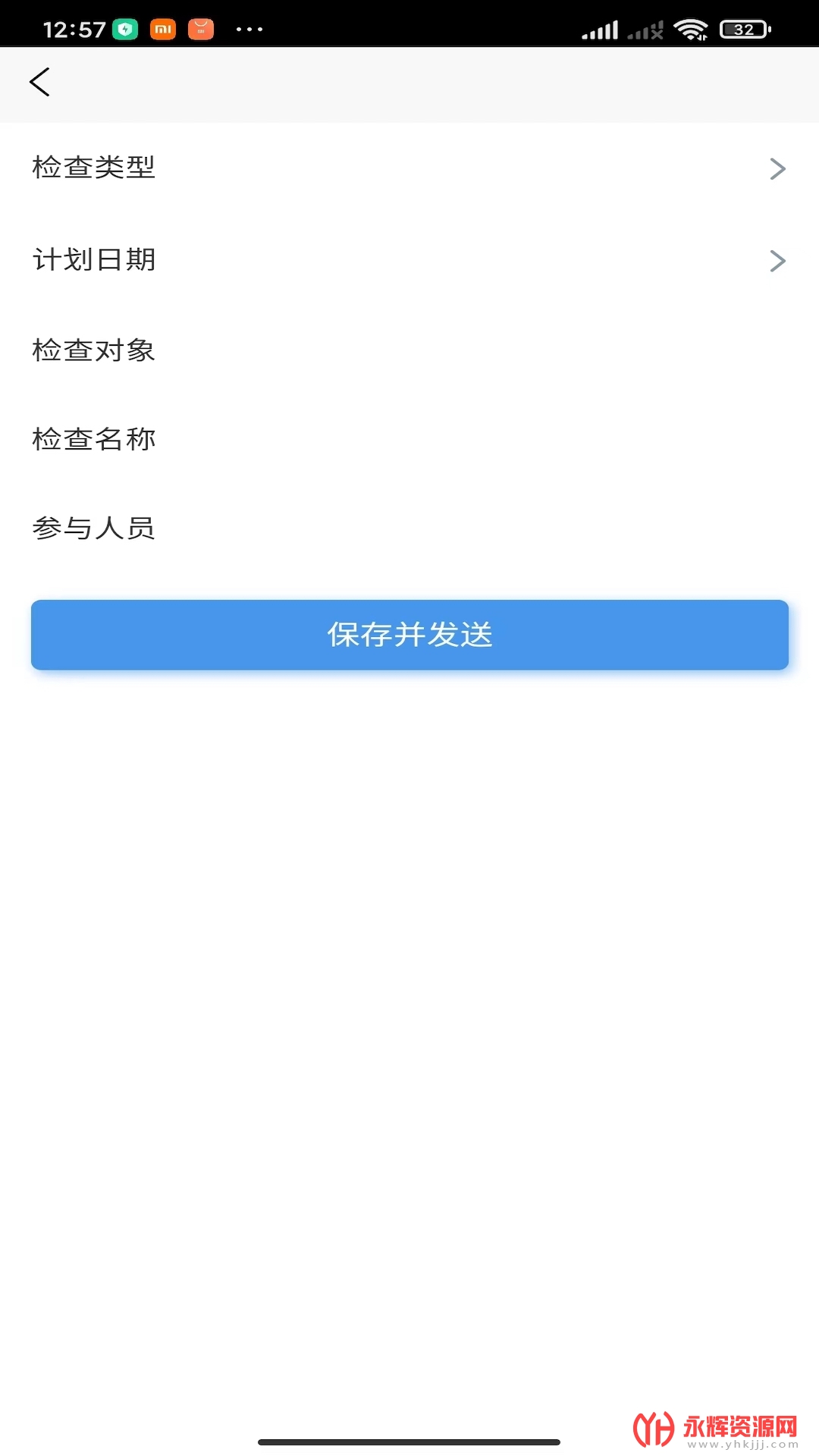Go back using the top-left arrow
819x1456 pixels.
[39, 82]
